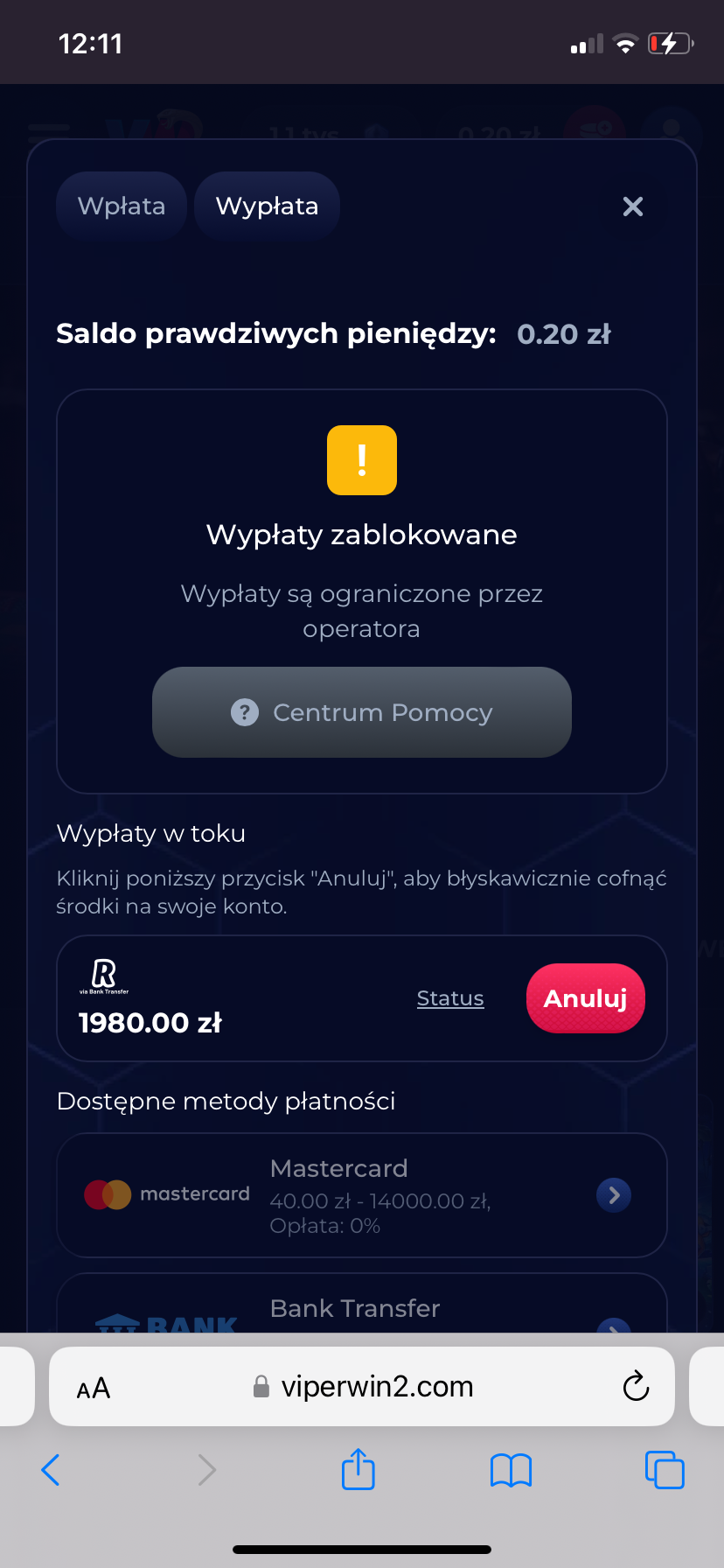Select the Wypłata tab
The image size is (724, 1568).
click(267, 206)
